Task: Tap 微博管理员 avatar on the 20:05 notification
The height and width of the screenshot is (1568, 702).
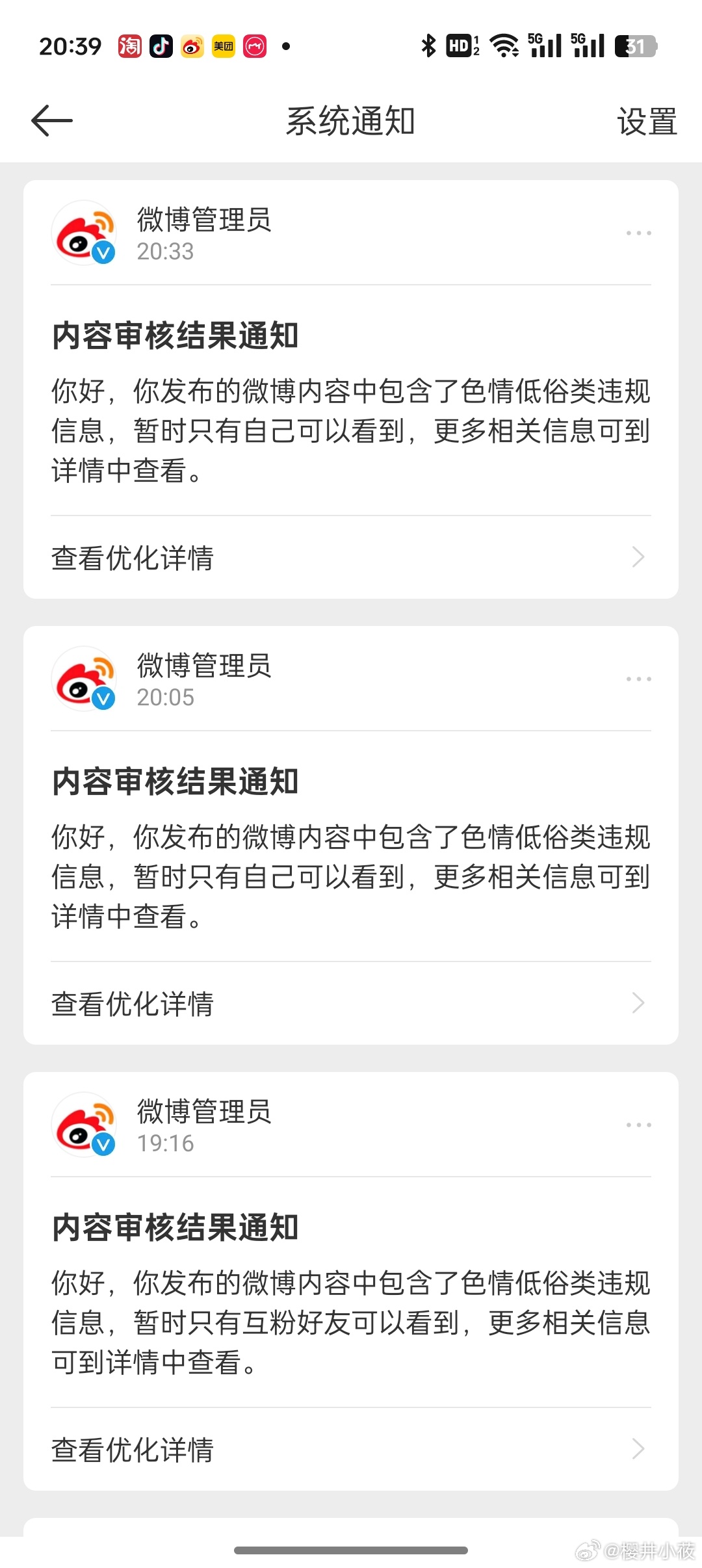Action: coord(84,679)
